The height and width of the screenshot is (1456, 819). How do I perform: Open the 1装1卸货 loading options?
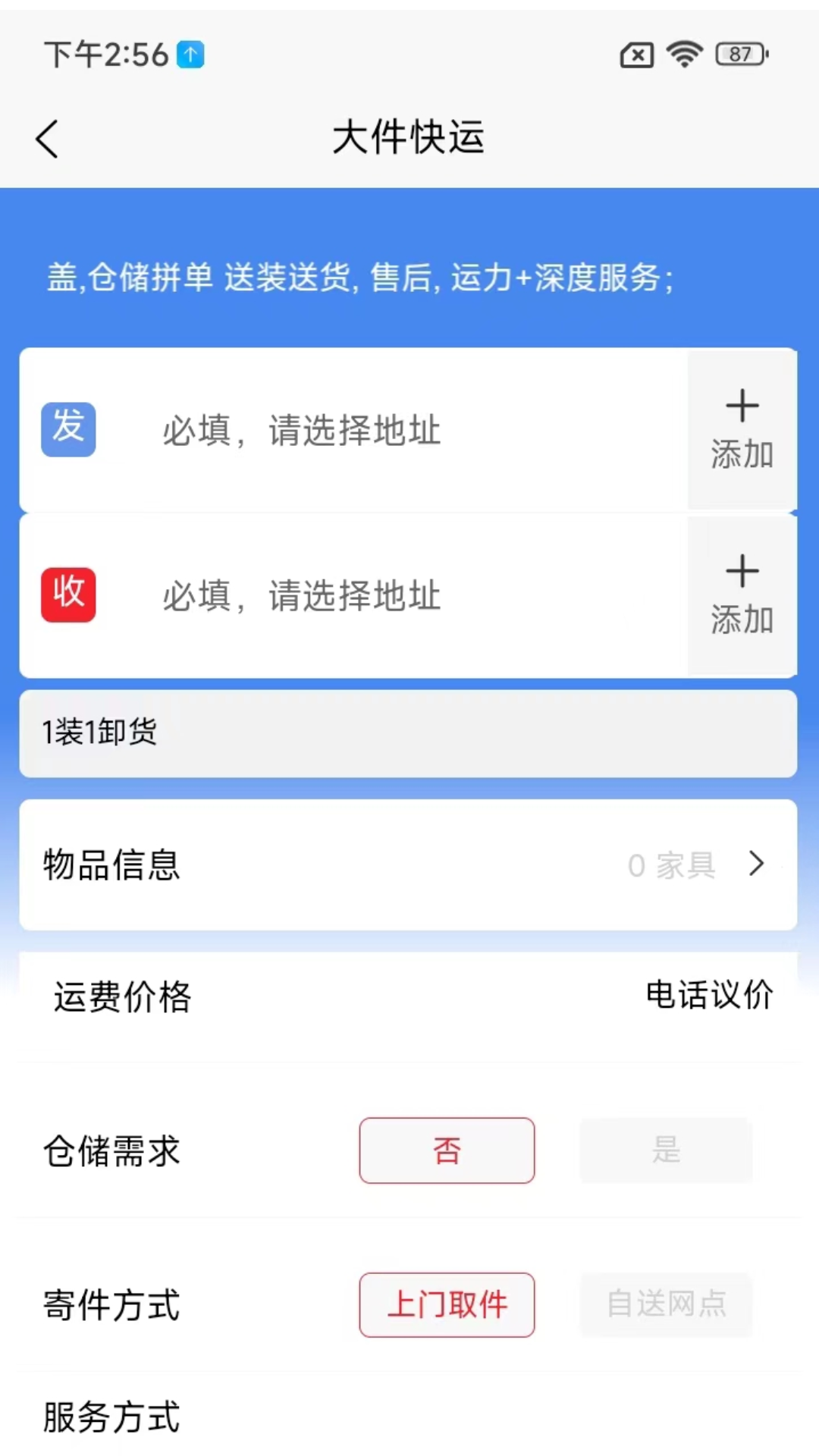pyautogui.click(x=409, y=733)
